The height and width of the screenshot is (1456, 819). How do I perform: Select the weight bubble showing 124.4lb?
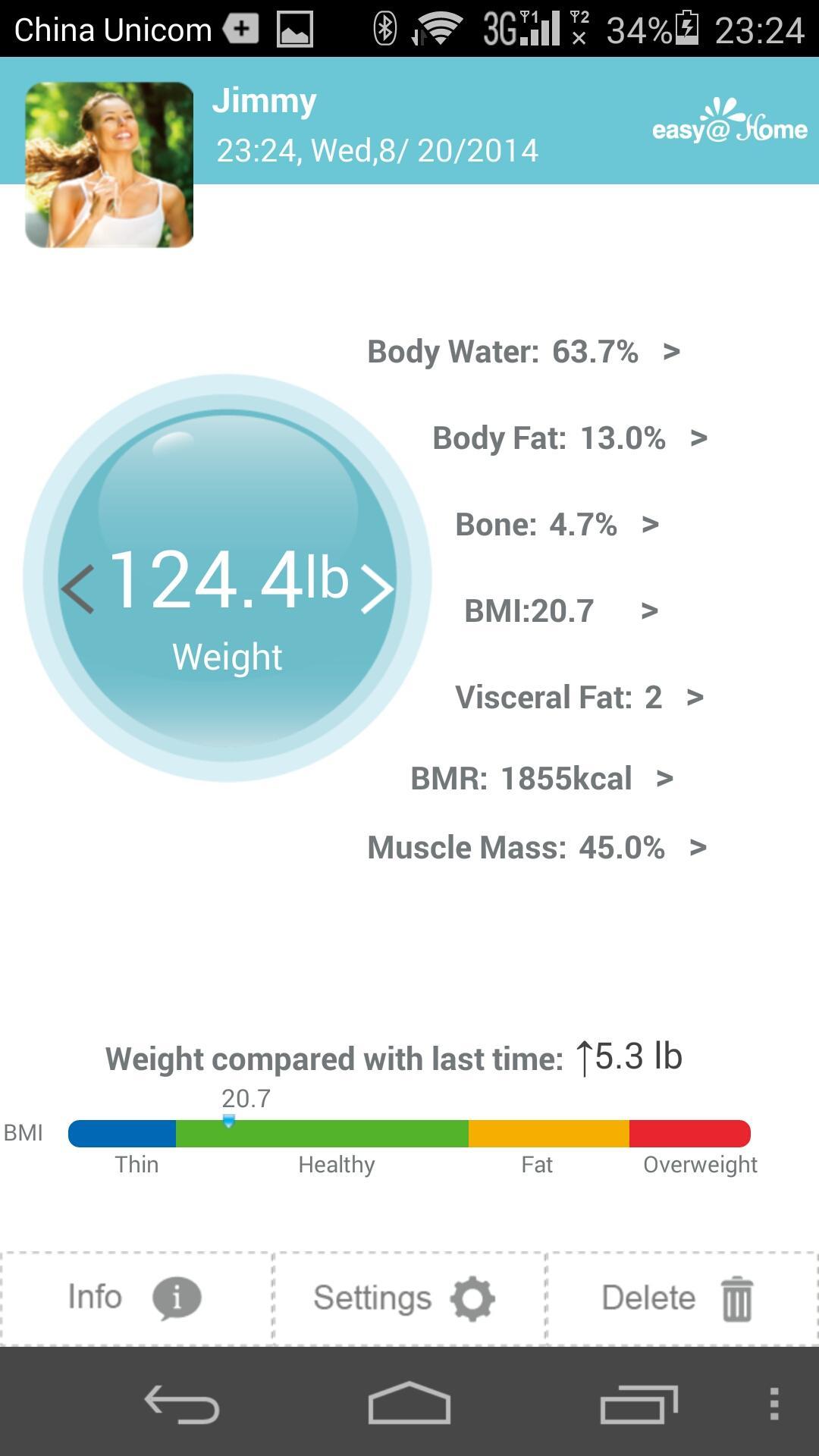click(226, 588)
